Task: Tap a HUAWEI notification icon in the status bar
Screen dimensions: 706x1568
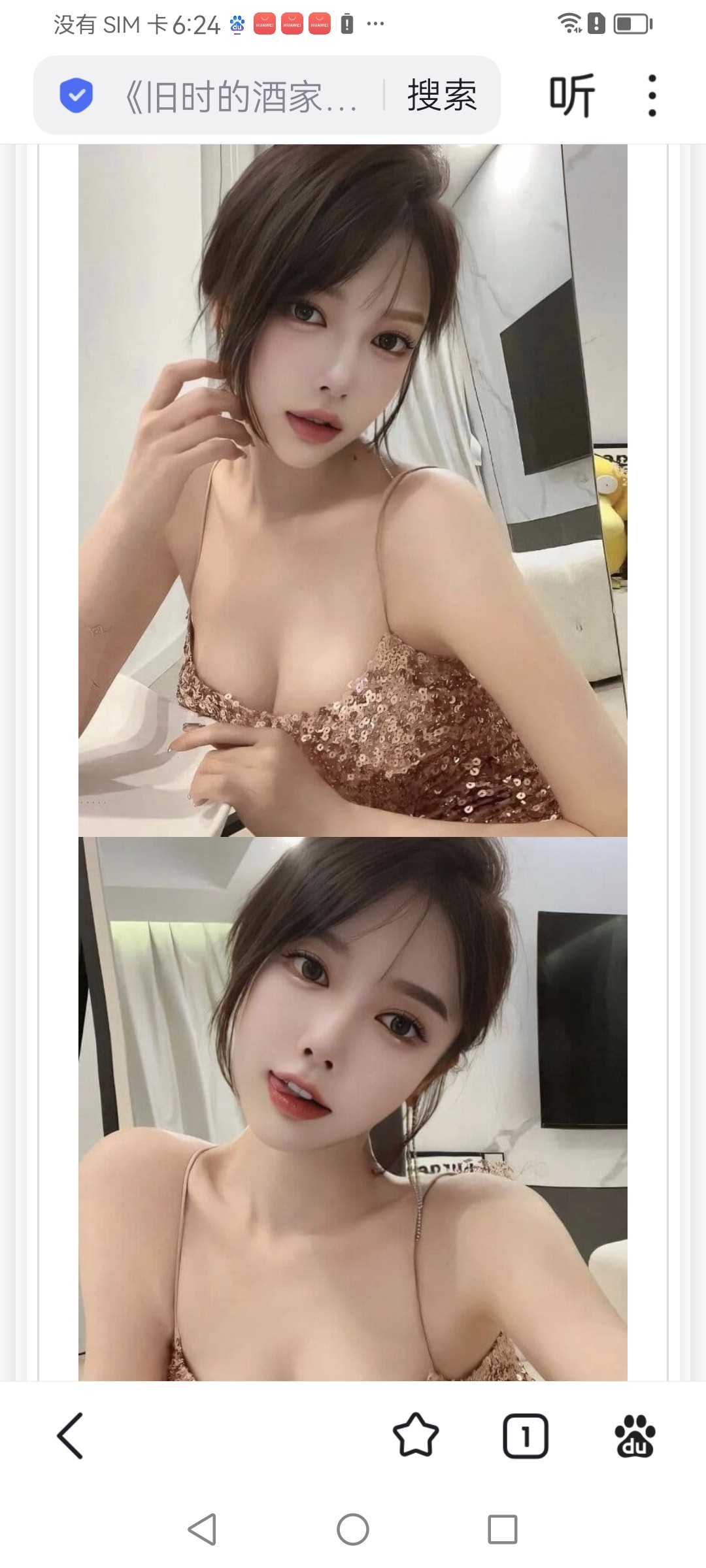Action: point(265,23)
